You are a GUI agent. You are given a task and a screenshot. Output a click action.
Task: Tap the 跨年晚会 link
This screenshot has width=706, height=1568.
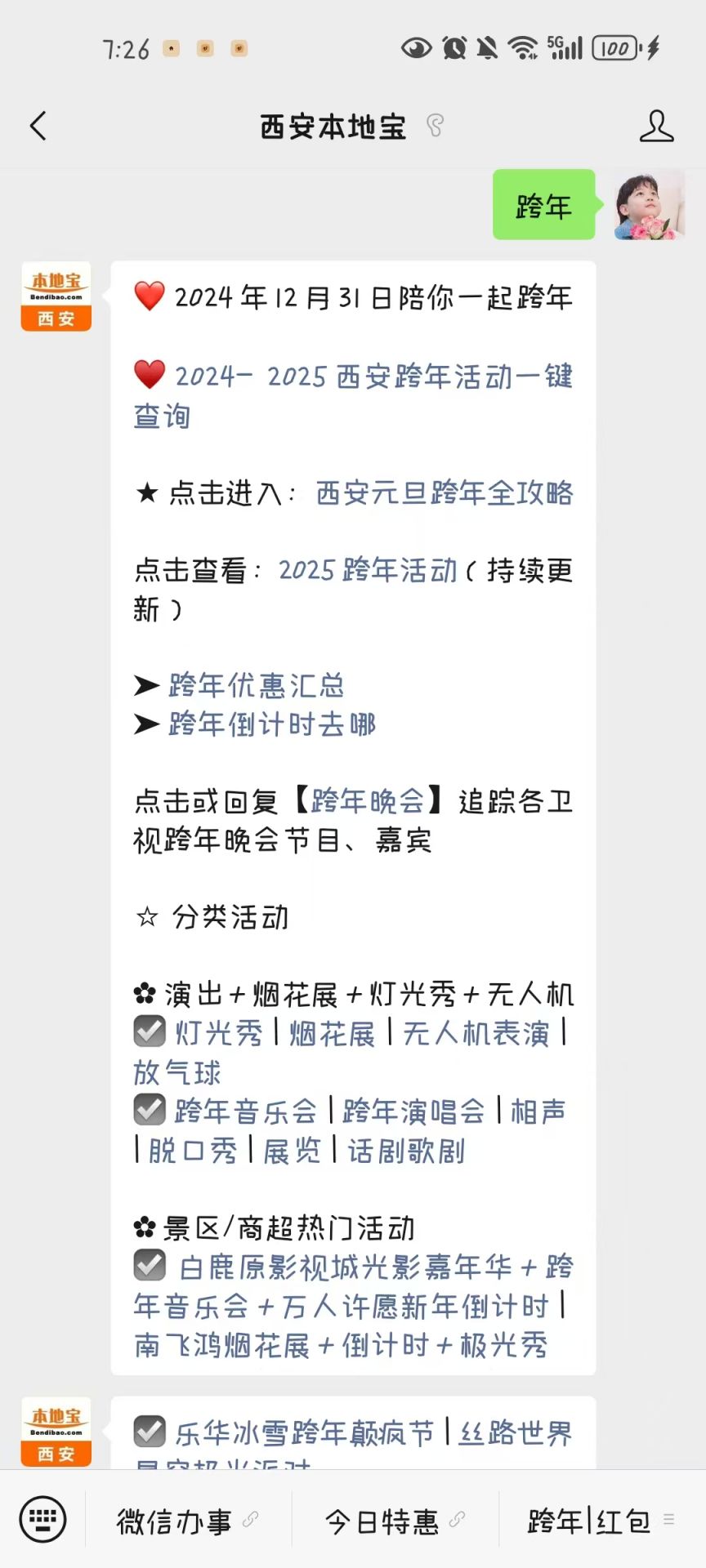point(368,801)
